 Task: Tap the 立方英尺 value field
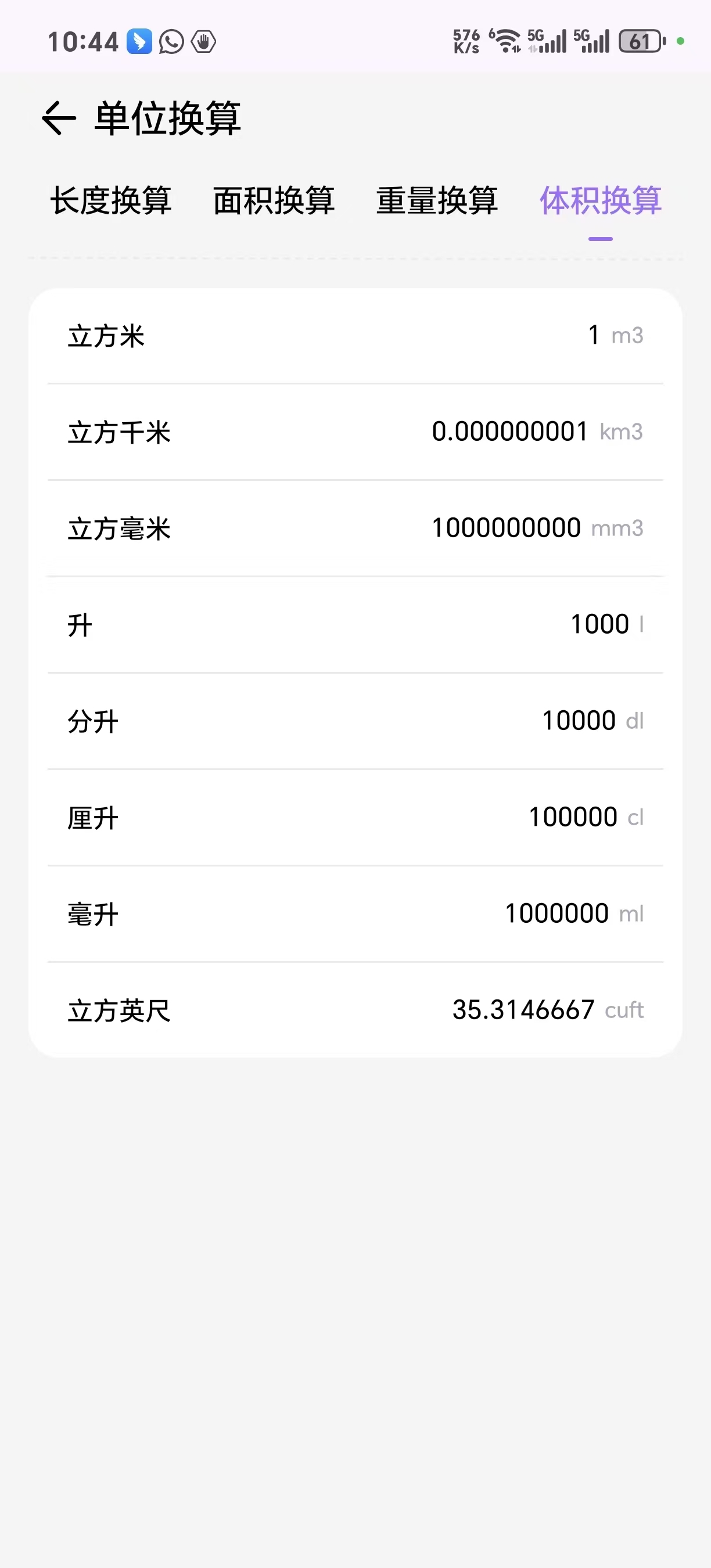[x=523, y=1010]
